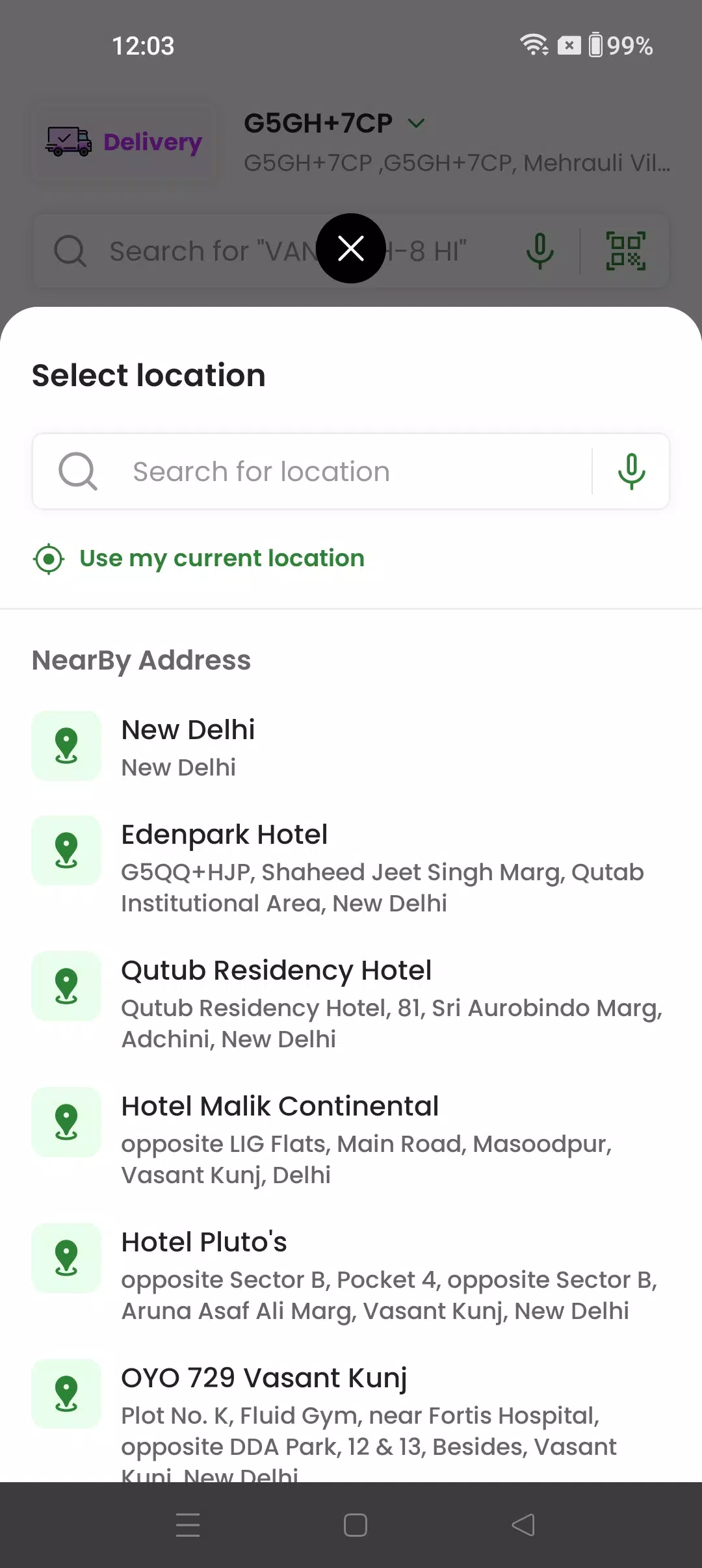Open recent apps from the navigation bar

188,1524
